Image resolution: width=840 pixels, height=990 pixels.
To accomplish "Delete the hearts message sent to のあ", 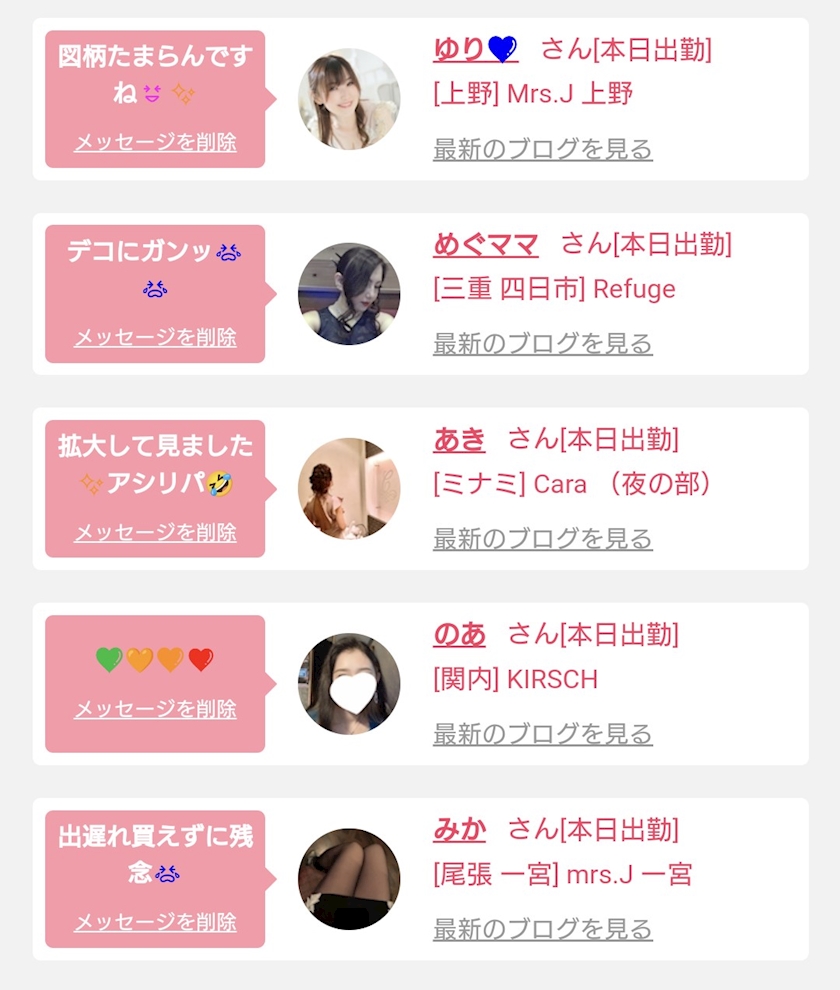I will point(155,709).
